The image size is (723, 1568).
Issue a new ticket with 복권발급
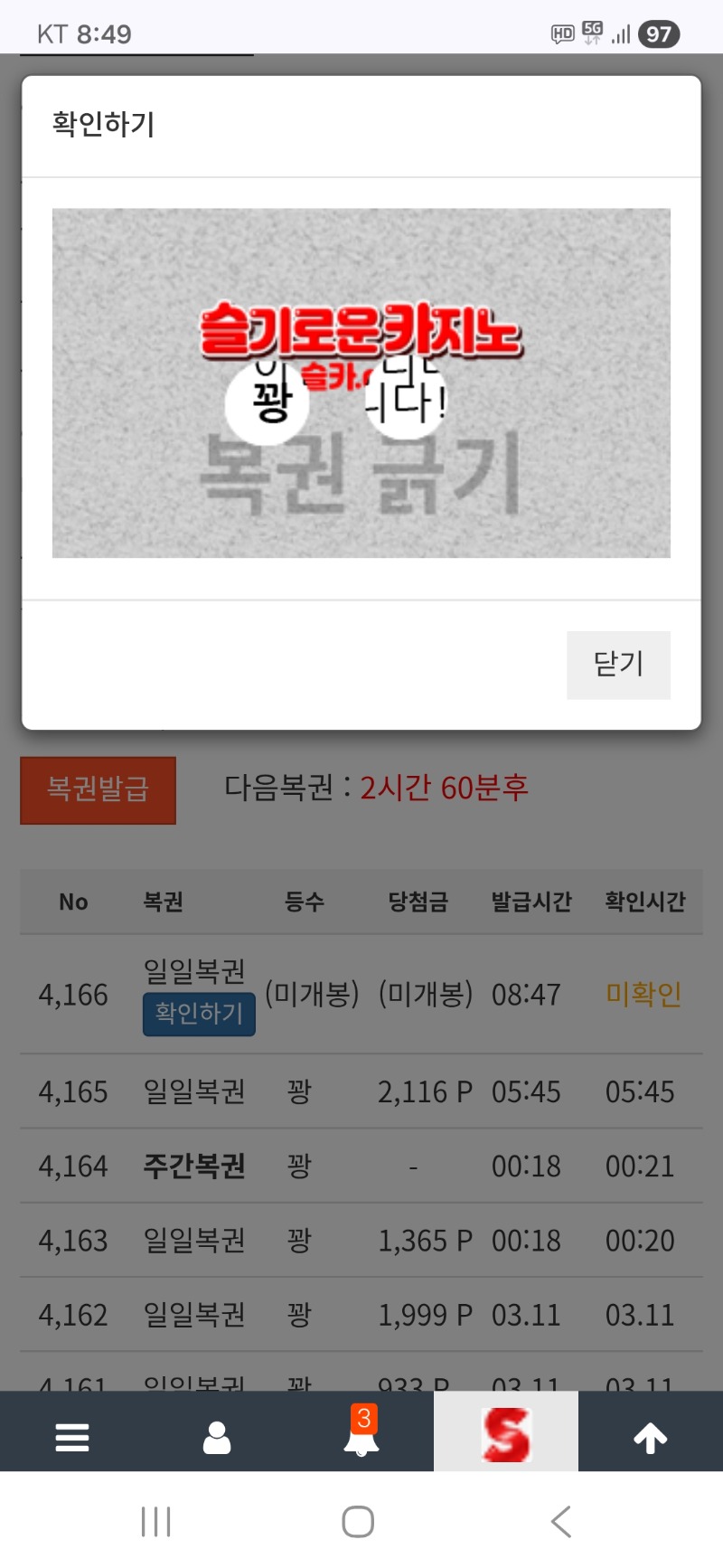coord(98,789)
